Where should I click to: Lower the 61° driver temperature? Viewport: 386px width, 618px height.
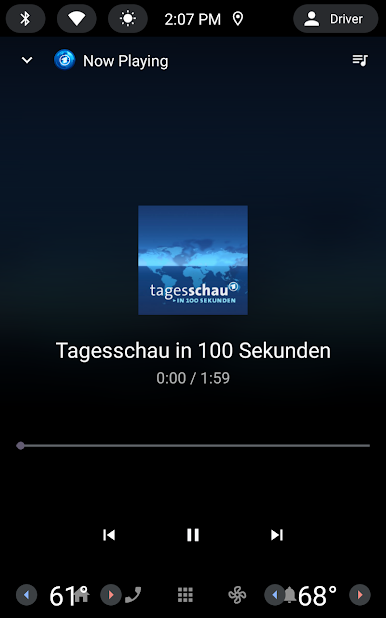tap(26, 594)
